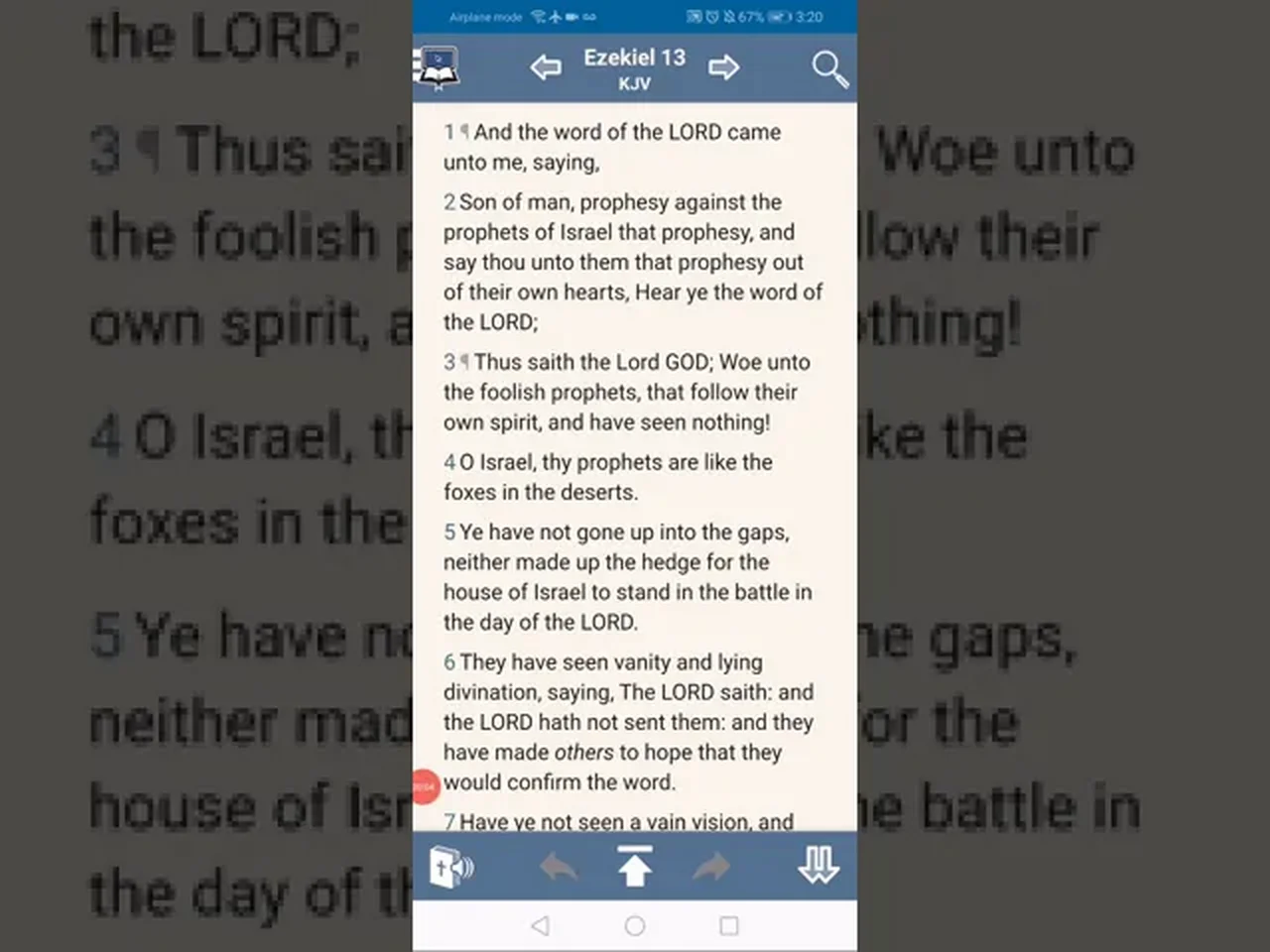
Task: Go to the next chapter
Action: tap(724, 67)
